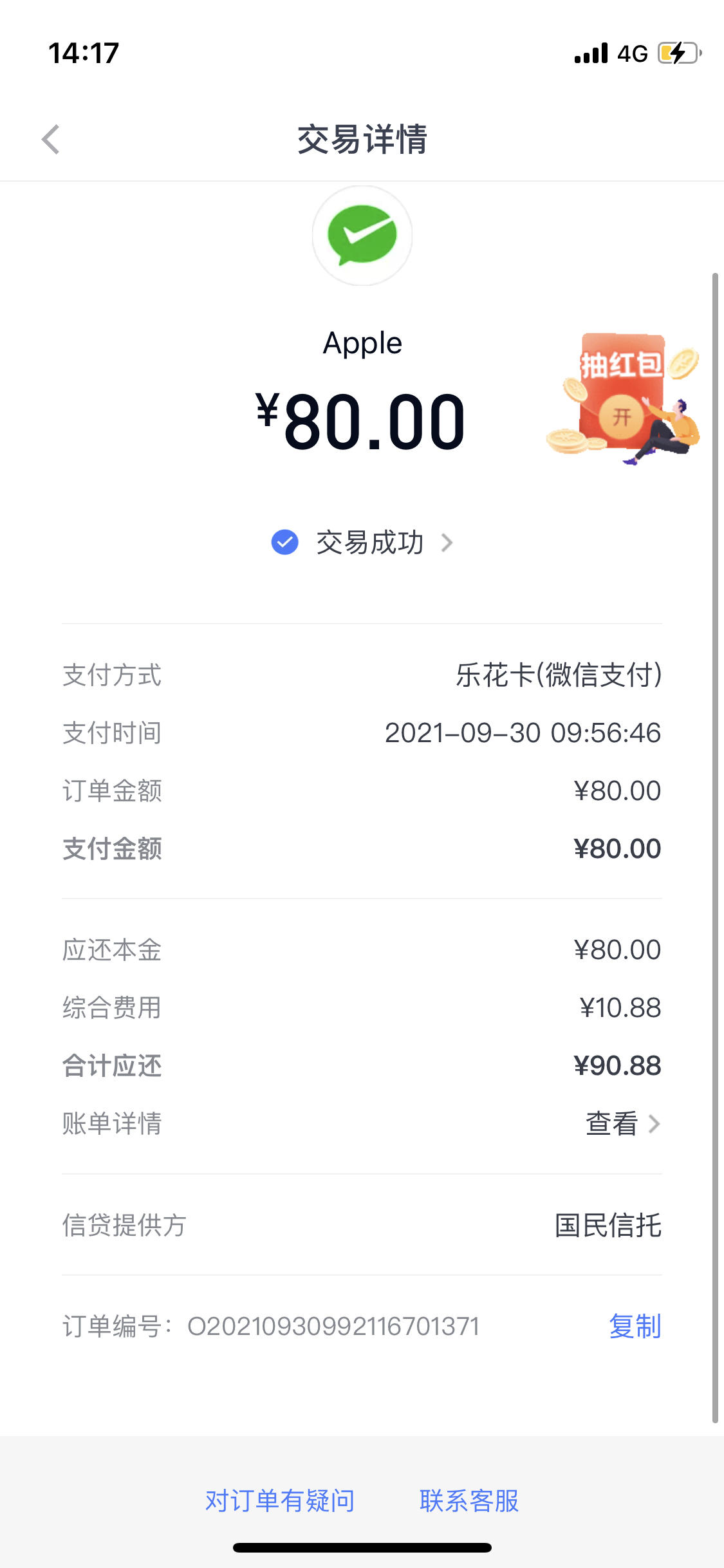724x1568 pixels.
Task: Tap the green WeChat pay icon
Action: [x=362, y=236]
